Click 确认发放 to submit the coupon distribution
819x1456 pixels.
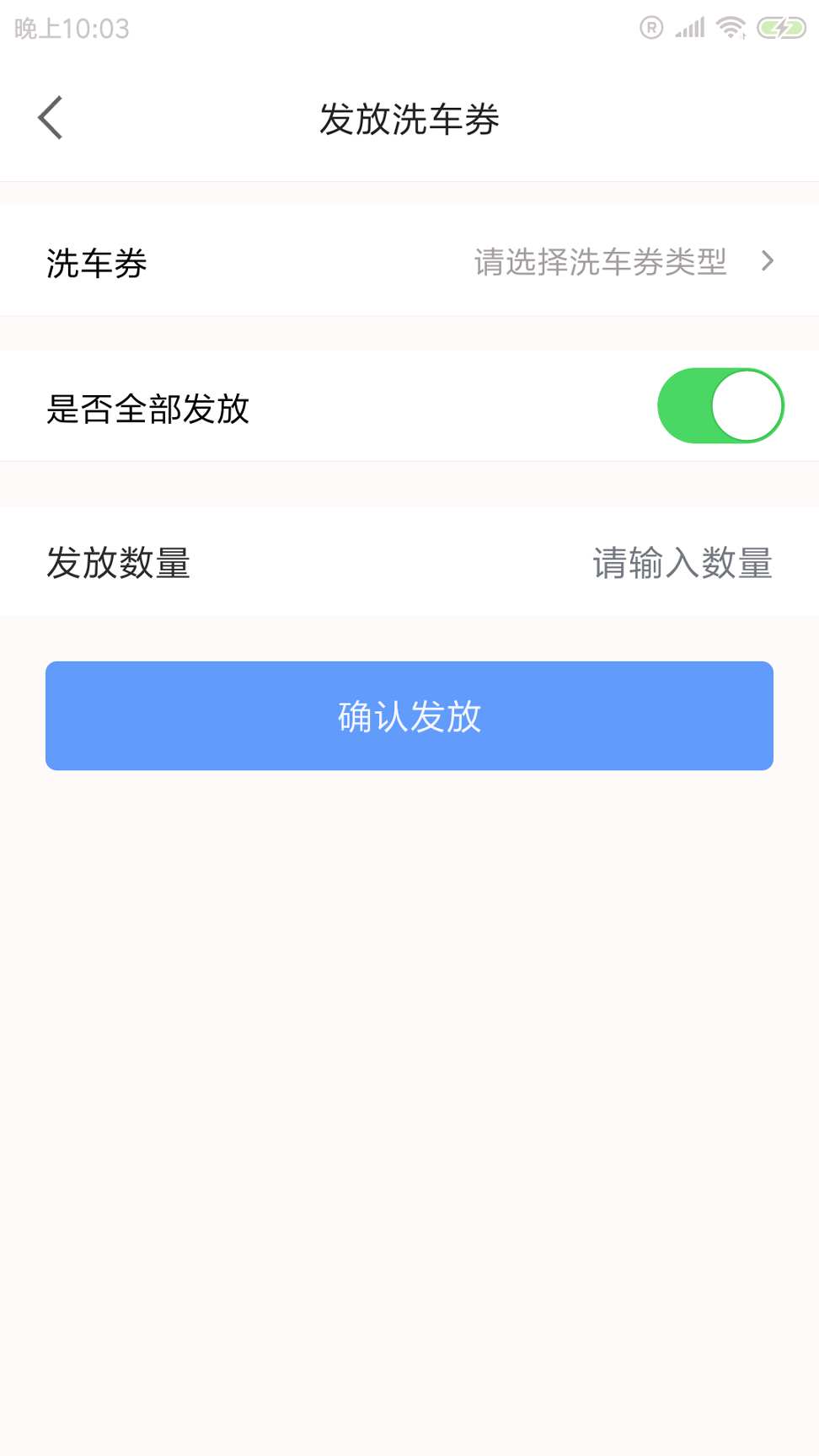click(x=409, y=715)
